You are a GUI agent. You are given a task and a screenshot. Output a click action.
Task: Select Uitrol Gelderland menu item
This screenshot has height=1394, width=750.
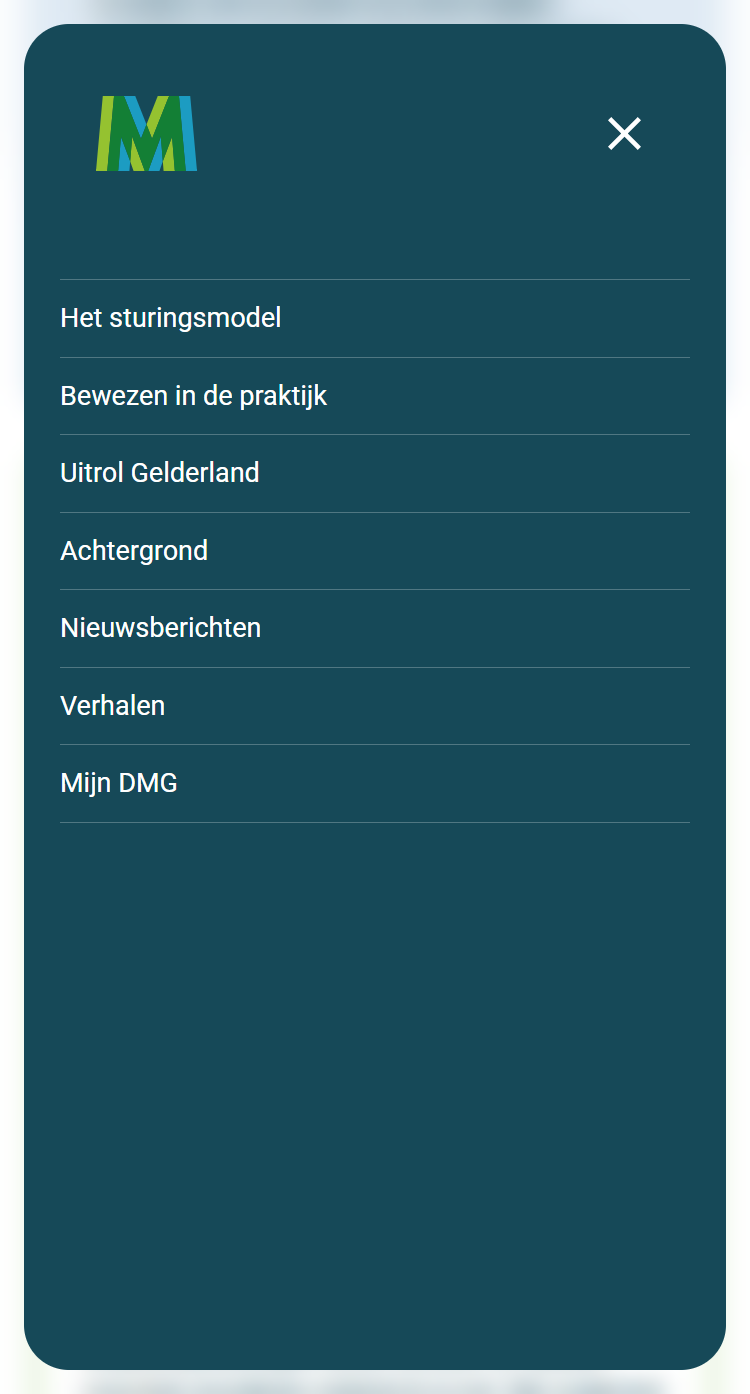tap(160, 473)
